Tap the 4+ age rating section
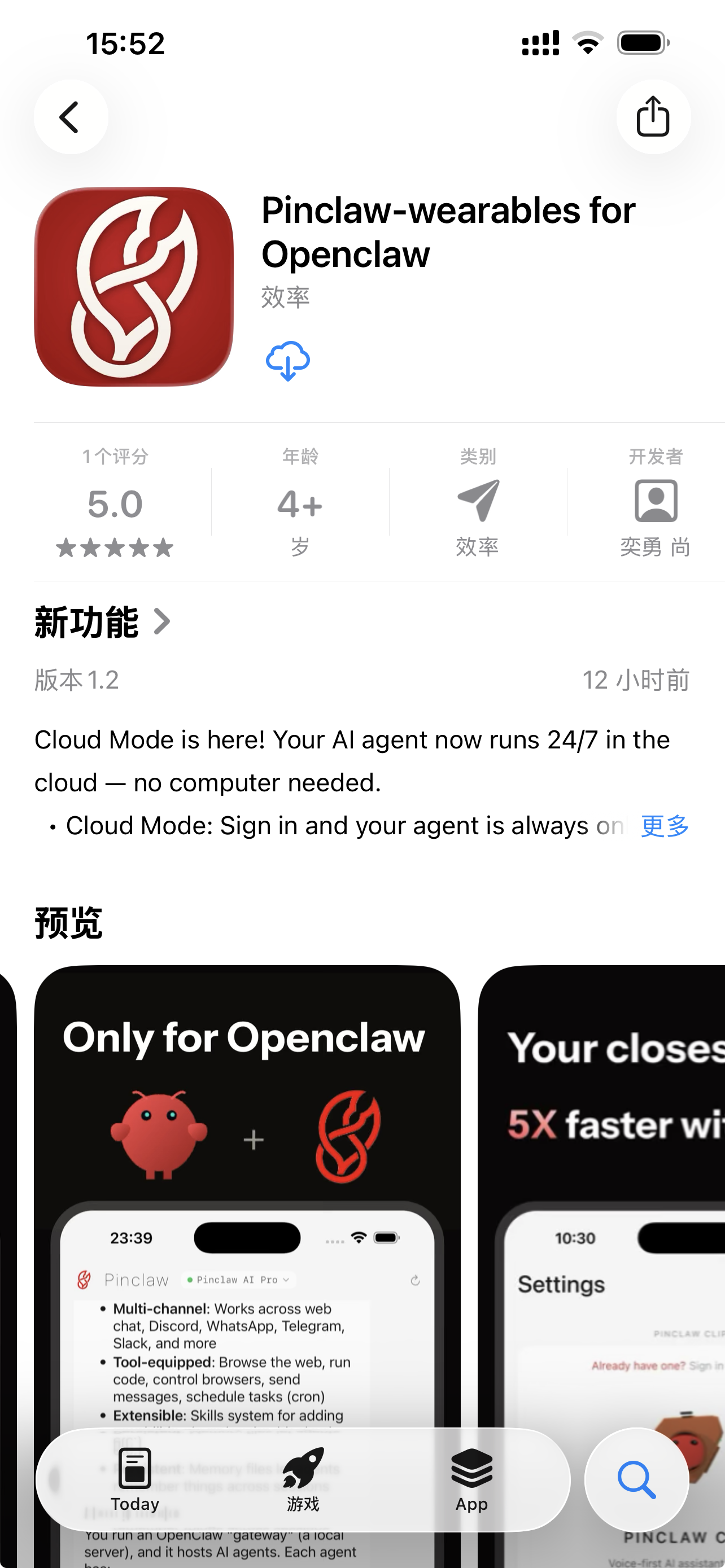Screen dimensions: 725x1568 pos(299,502)
